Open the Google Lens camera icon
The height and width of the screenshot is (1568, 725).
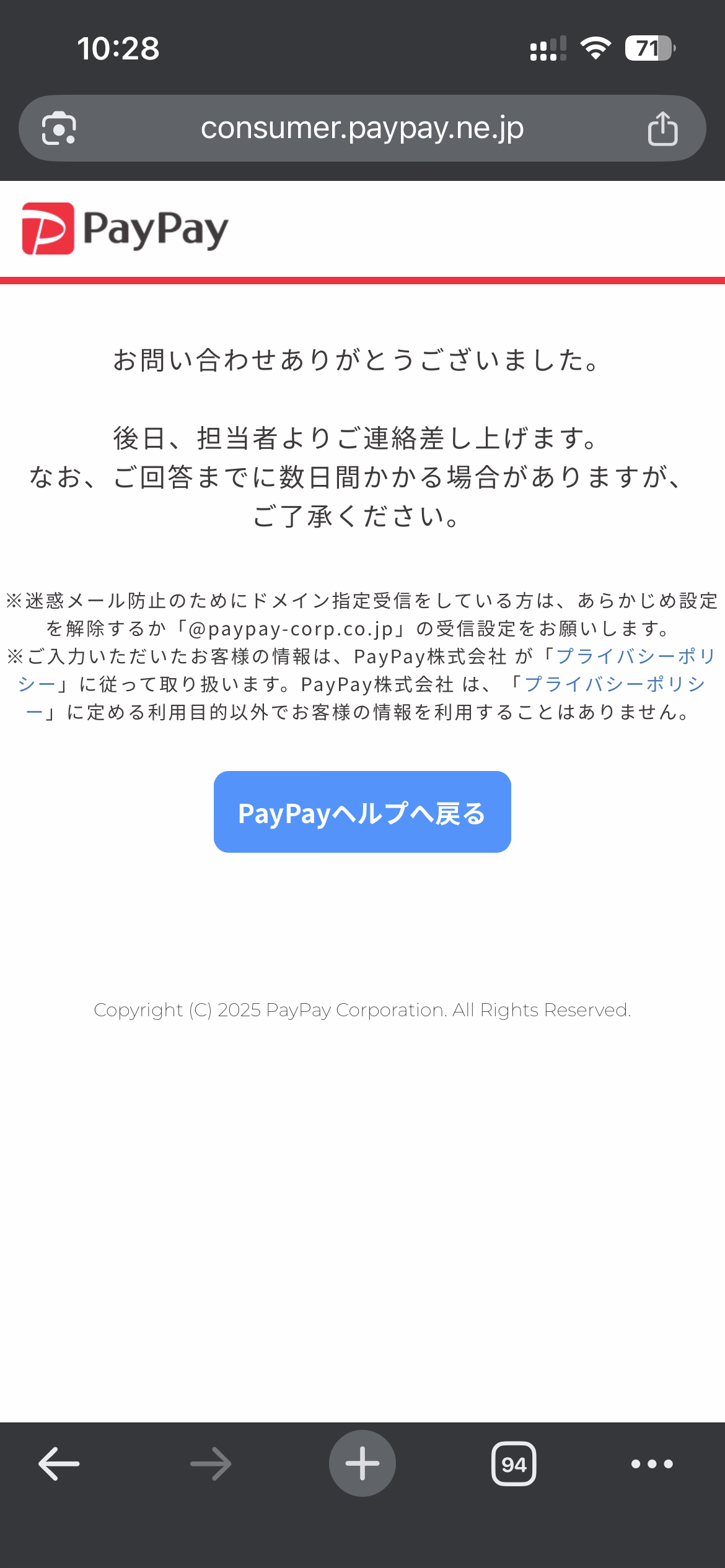(59, 128)
